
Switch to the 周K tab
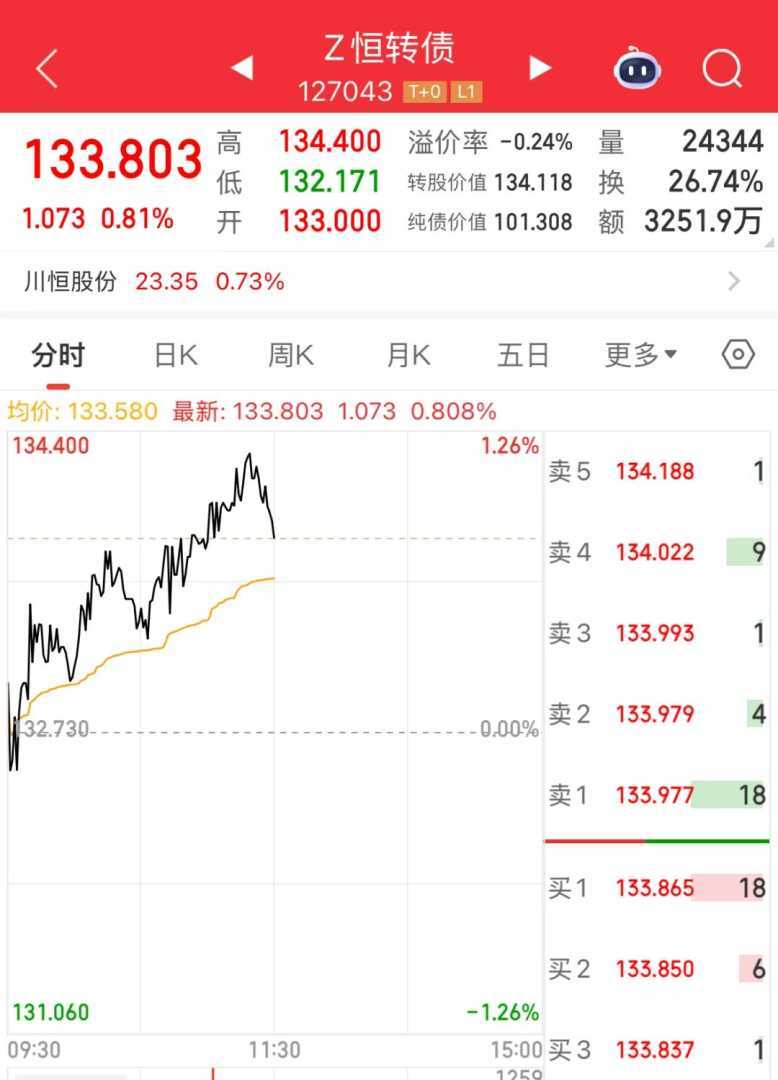(x=291, y=355)
